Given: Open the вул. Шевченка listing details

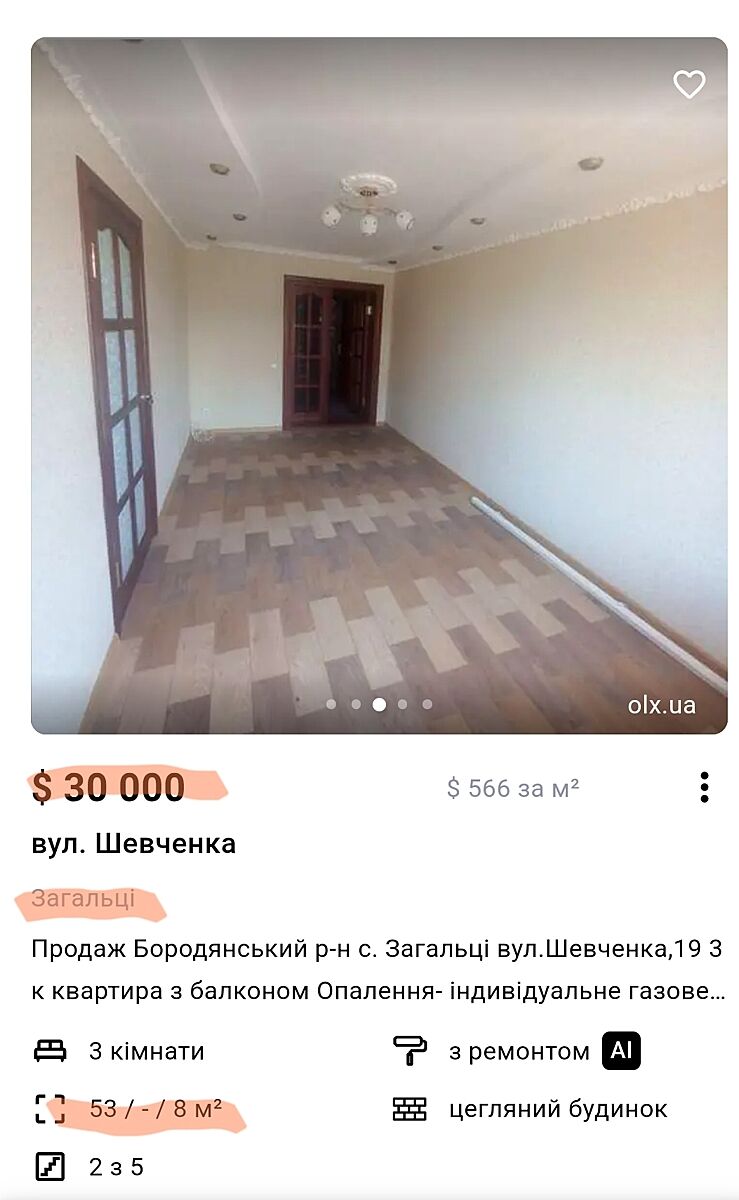Looking at the screenshot, I should (x=134, y=844).
